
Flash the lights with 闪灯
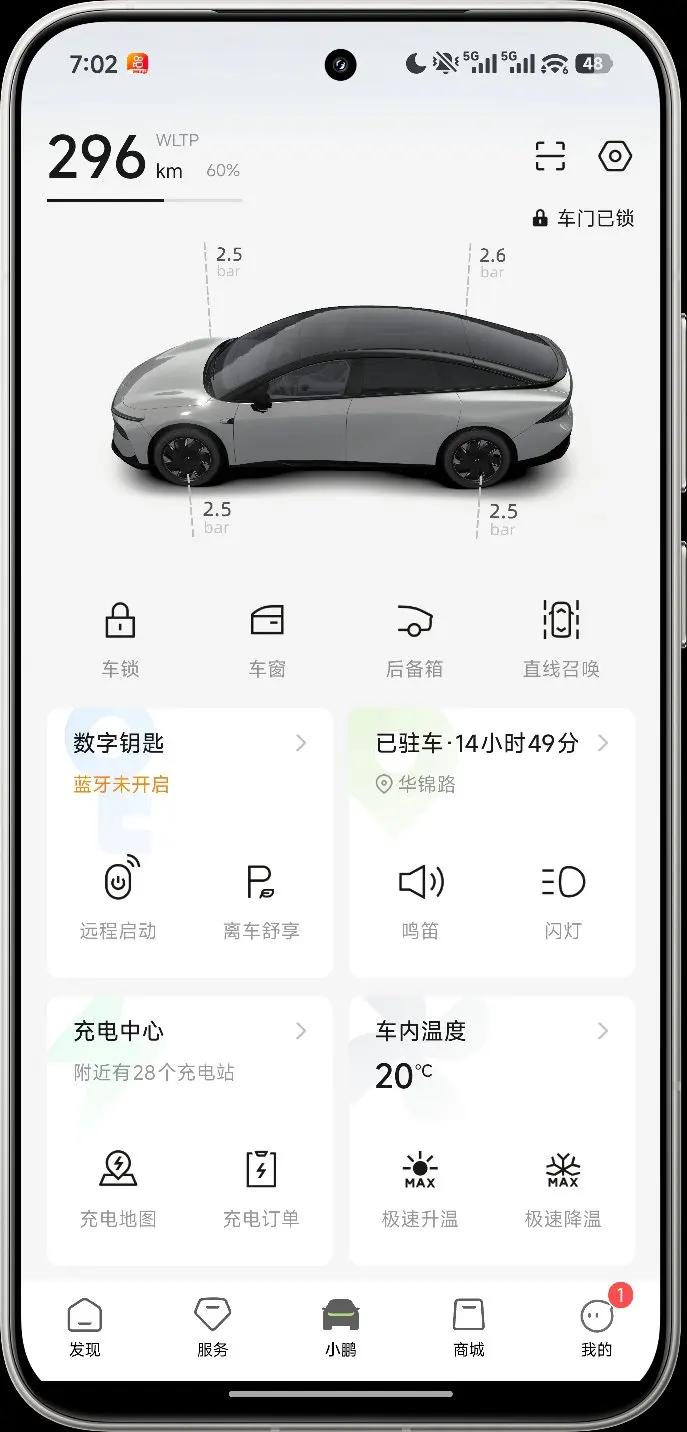(x=563, y=899)
